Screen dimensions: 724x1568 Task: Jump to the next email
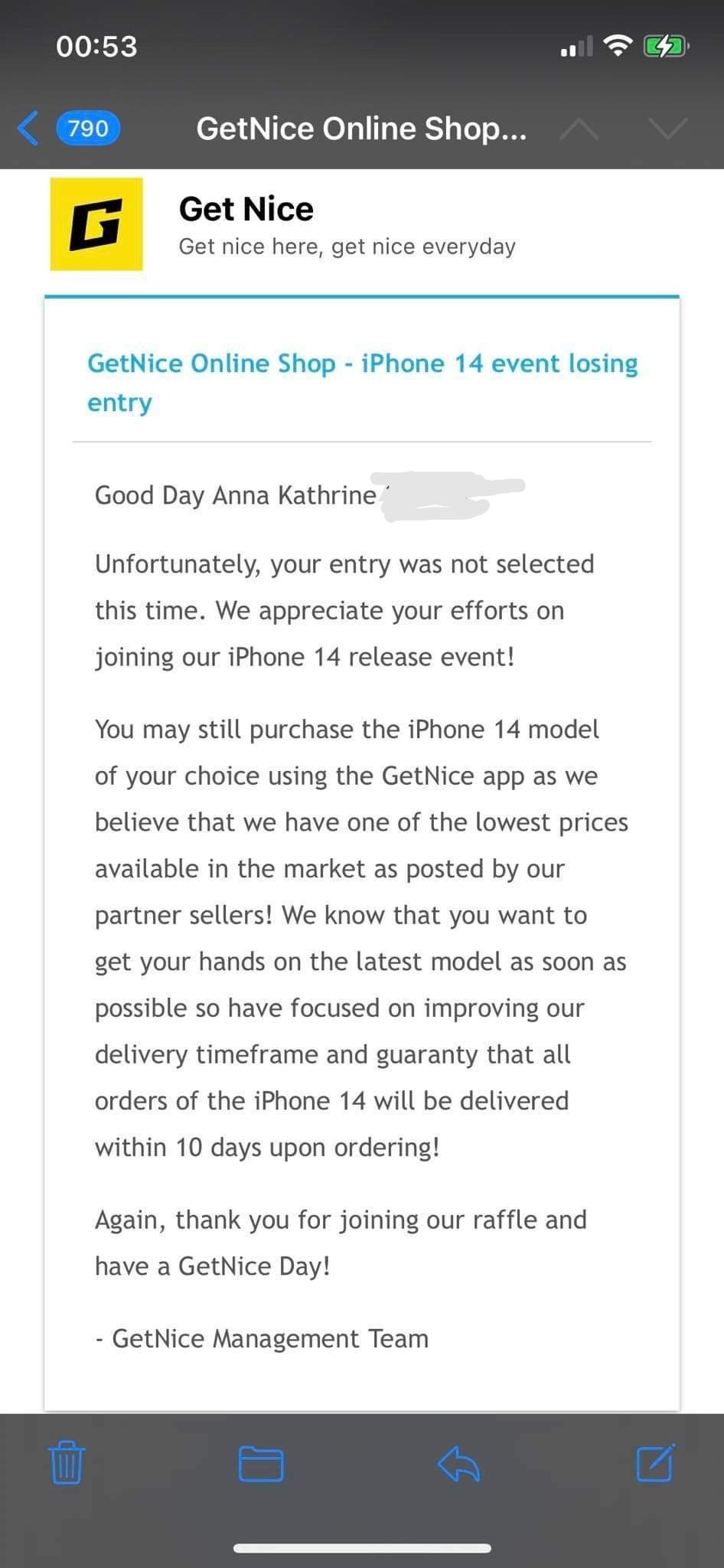click(667, 129)
